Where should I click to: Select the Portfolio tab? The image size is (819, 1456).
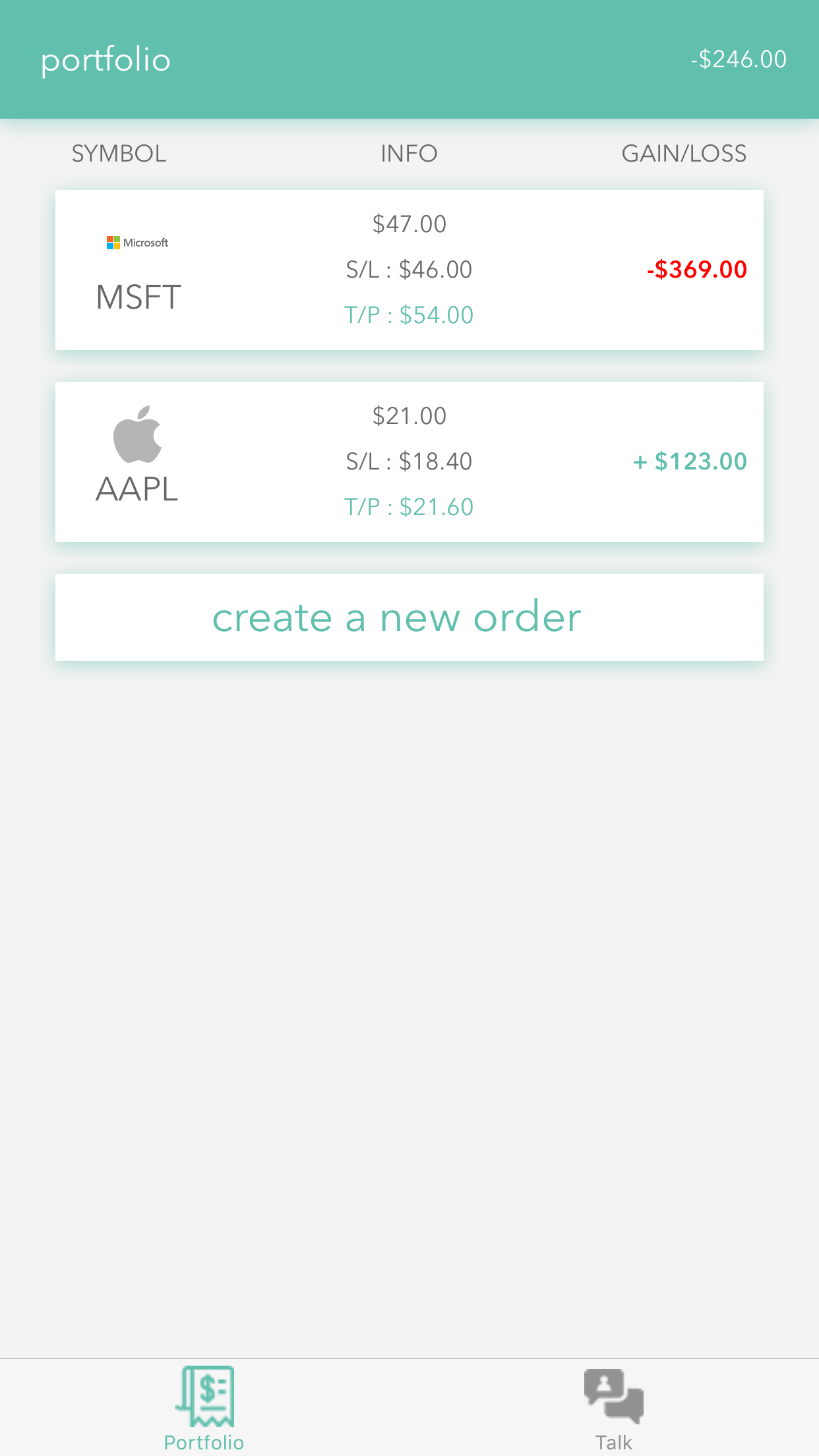[204, 1409]
